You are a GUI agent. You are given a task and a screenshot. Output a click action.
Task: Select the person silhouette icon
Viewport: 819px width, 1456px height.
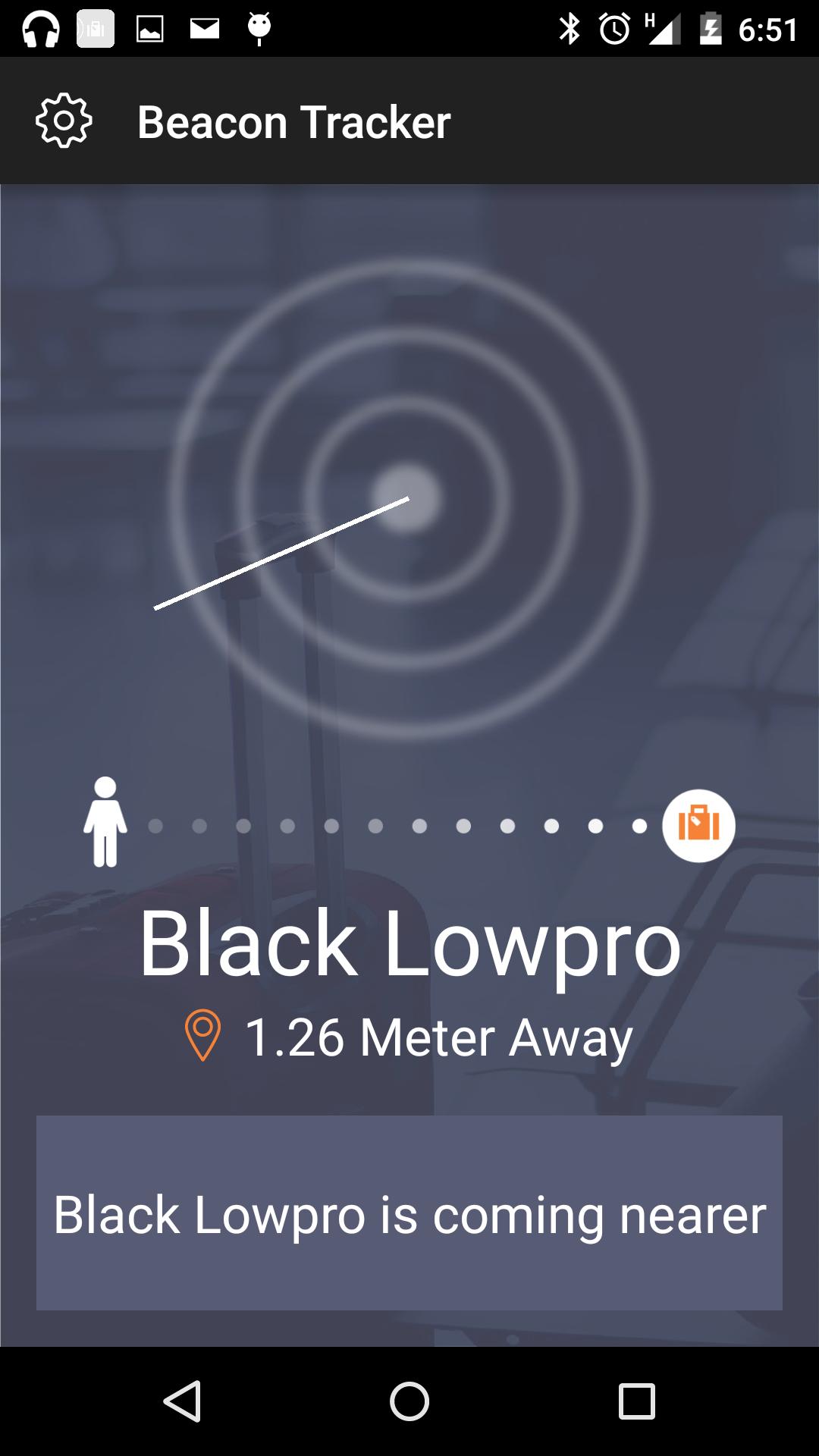[x=106, y=823]
